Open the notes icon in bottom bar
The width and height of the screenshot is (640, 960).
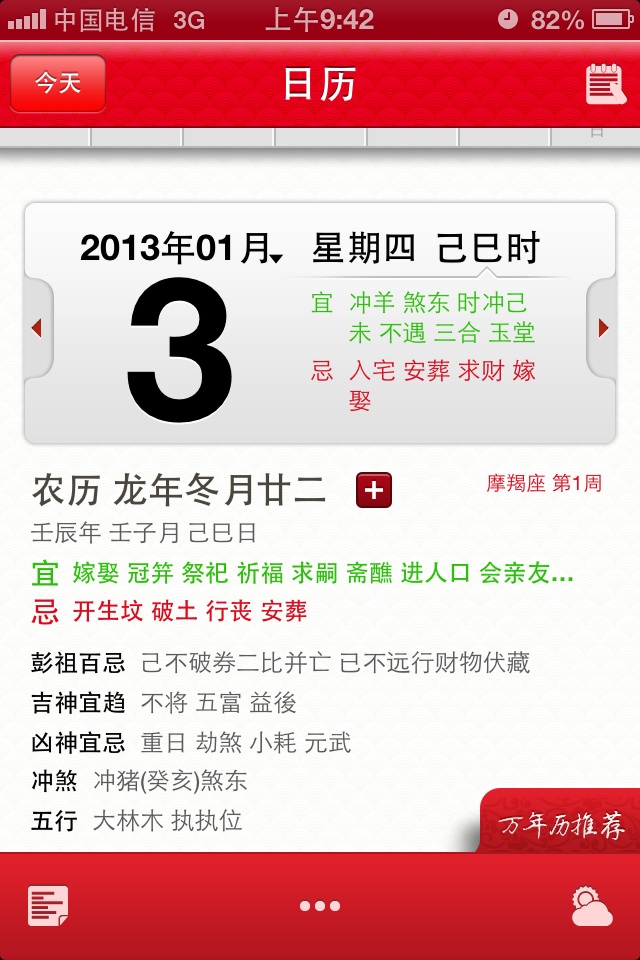pyautogui.click(x=48, y=906)
